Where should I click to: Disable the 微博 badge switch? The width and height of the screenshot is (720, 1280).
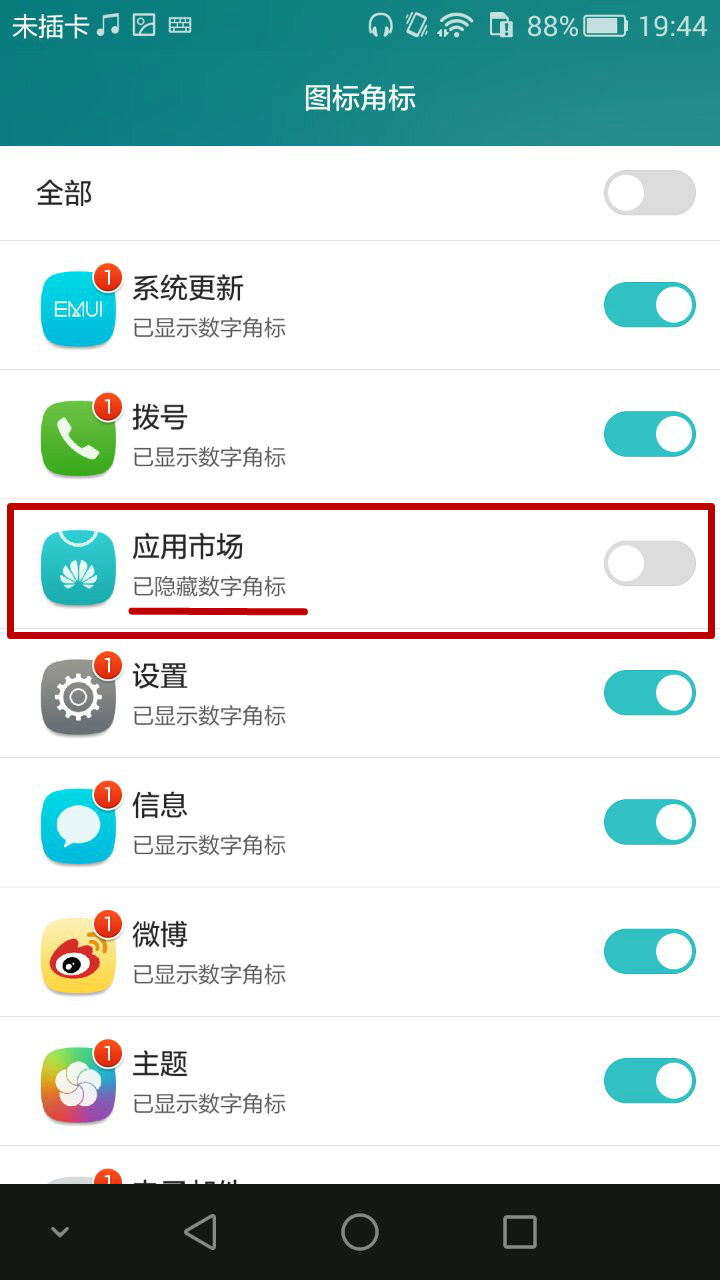tap(649, 951)
